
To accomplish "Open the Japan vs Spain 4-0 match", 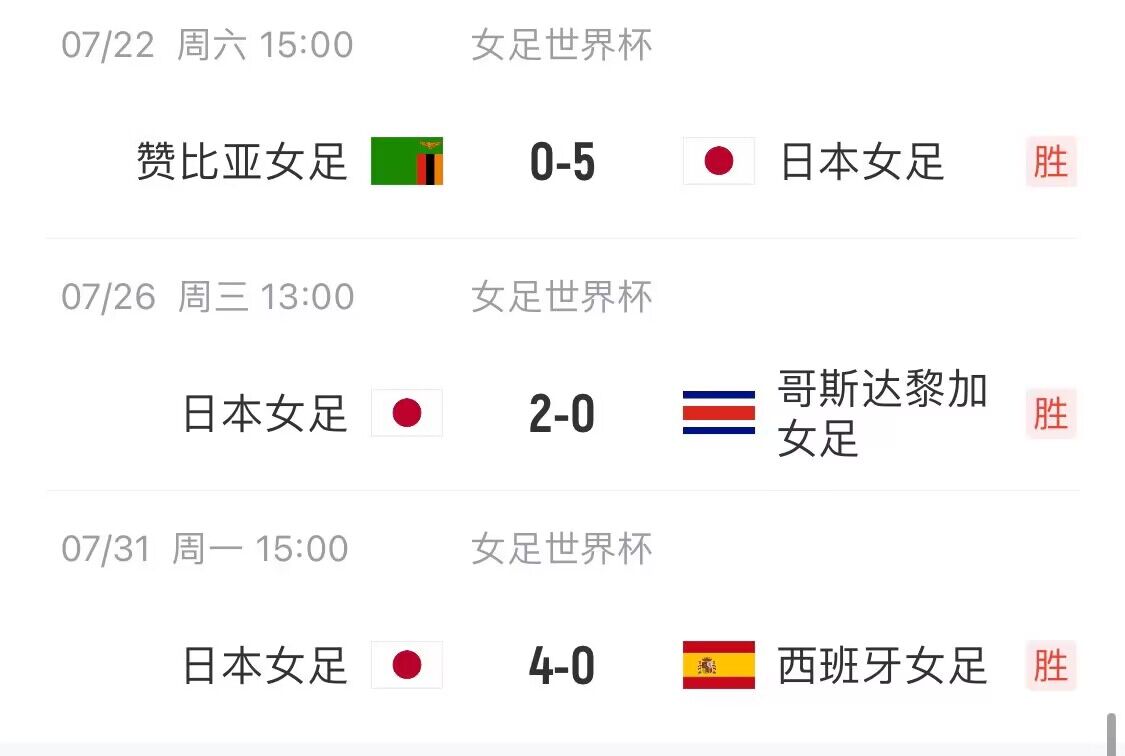I will coord(562,666).
